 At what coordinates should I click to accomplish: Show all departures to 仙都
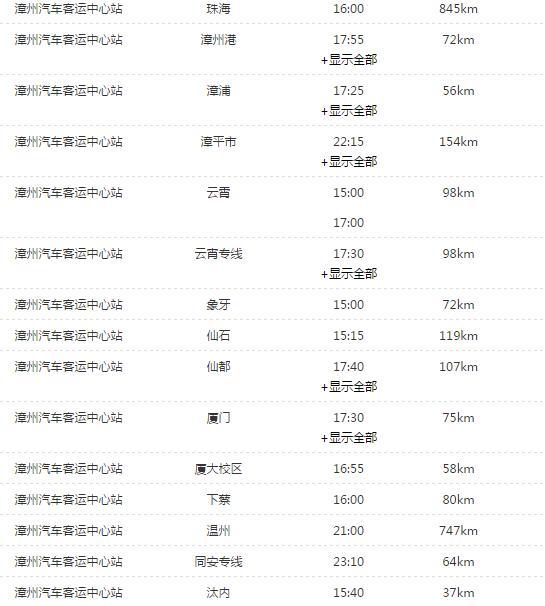coord(349,387)
